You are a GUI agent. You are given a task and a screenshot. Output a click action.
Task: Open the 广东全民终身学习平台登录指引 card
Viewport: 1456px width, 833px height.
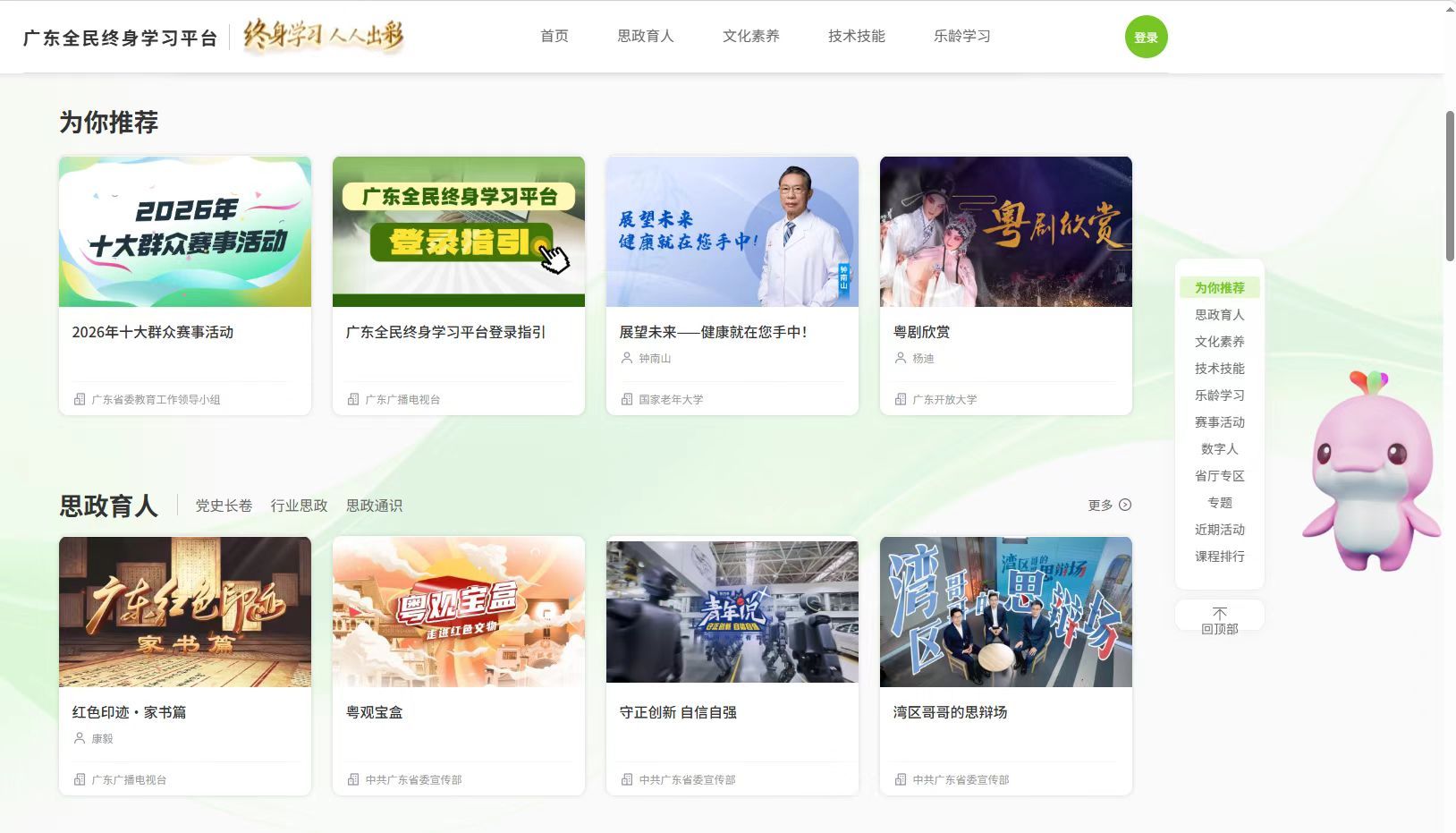459,285
